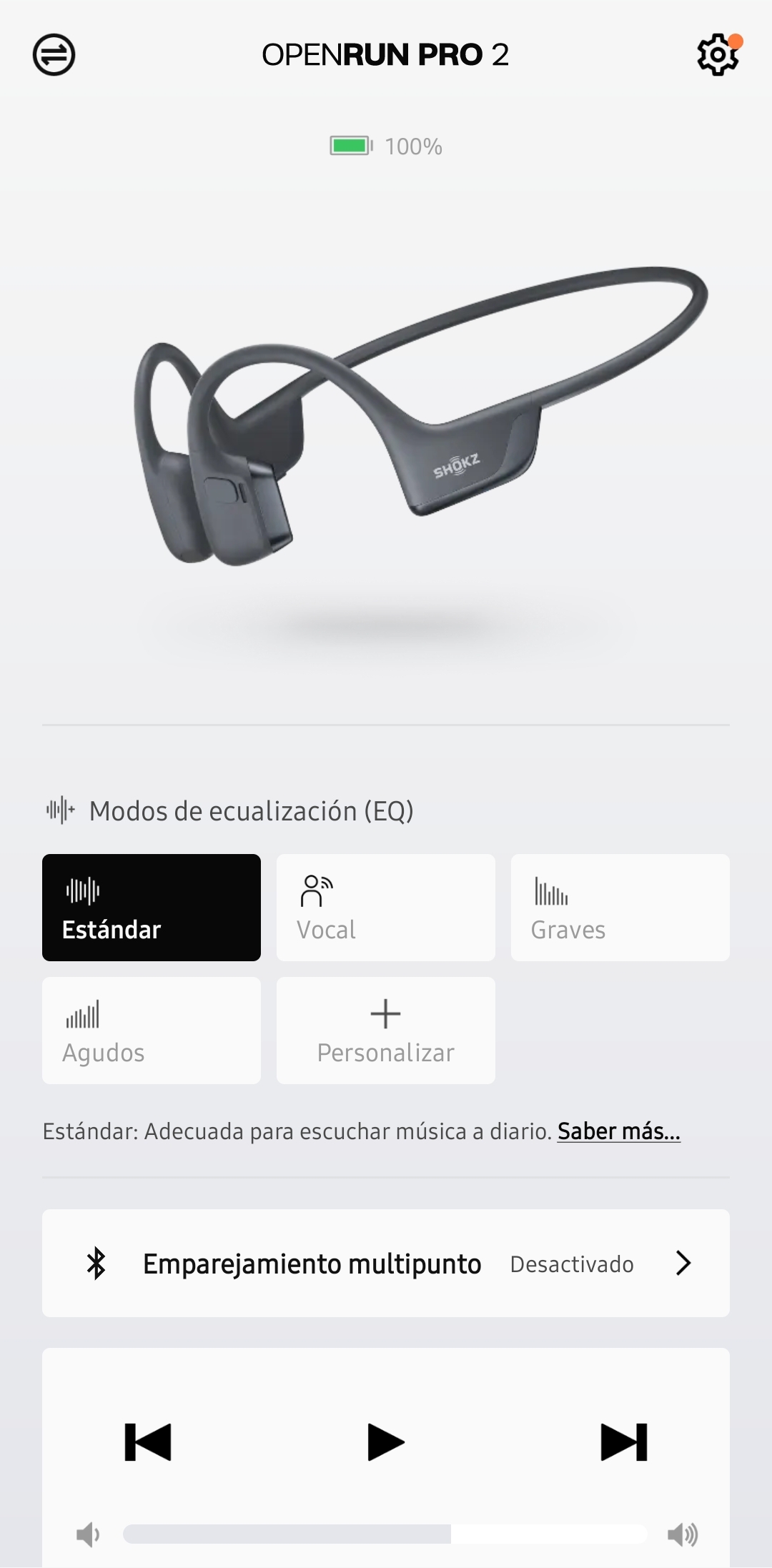Tap Personalizar to create a custom EQ
772x1568 pixels.
[385, 1030]
